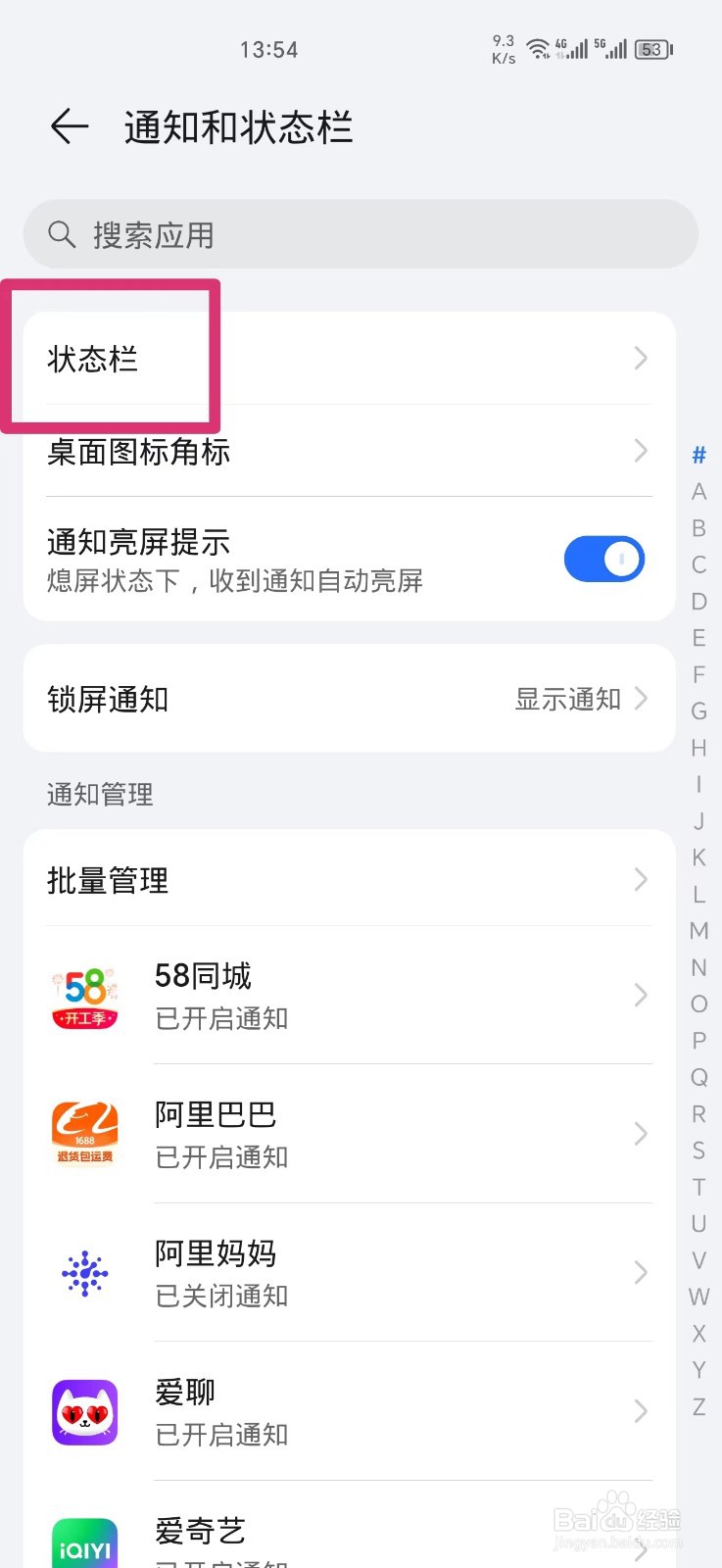Select the 阿里妈妈 app icon
Image resolution: width=722 pixels, height=1568 pixels.
[84, 1274]
